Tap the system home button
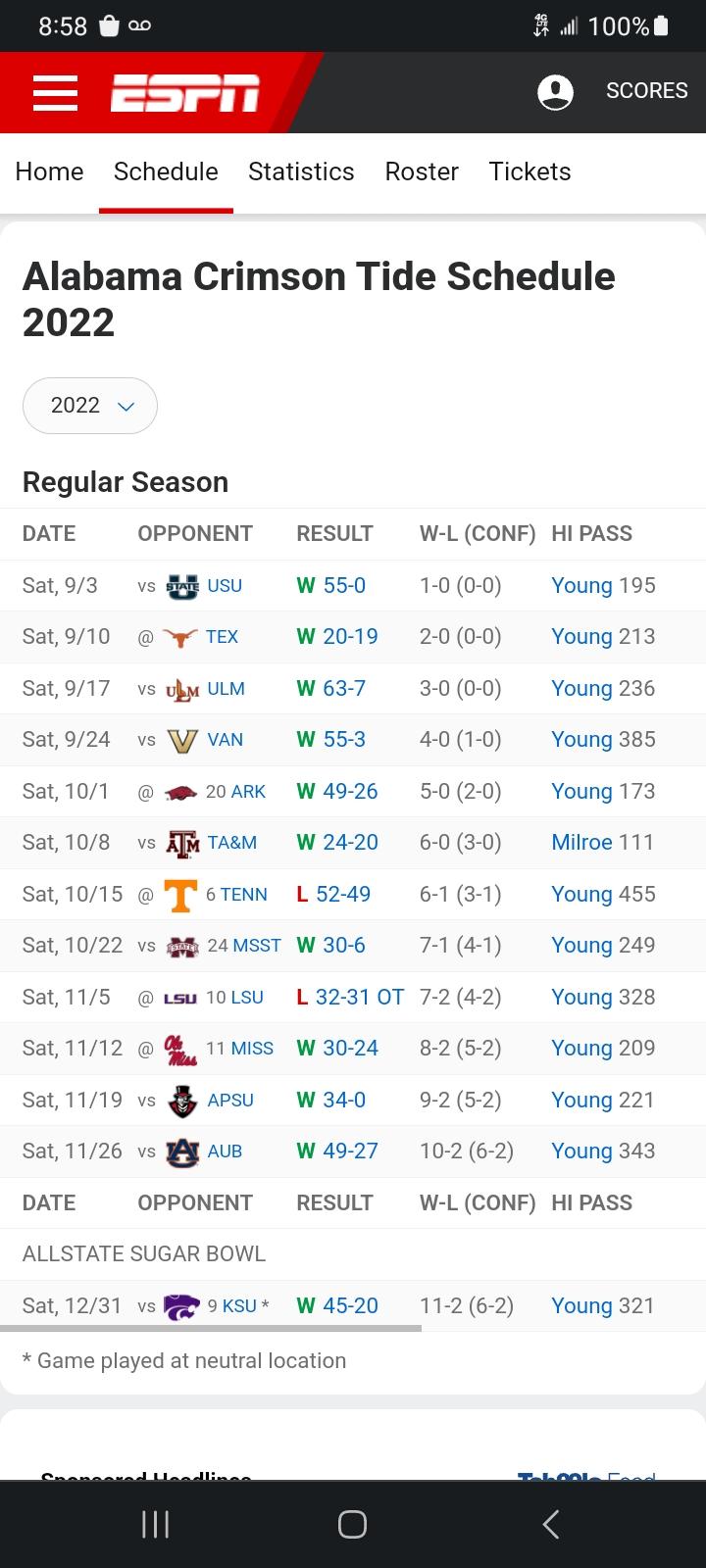 tap(352, 1524)
